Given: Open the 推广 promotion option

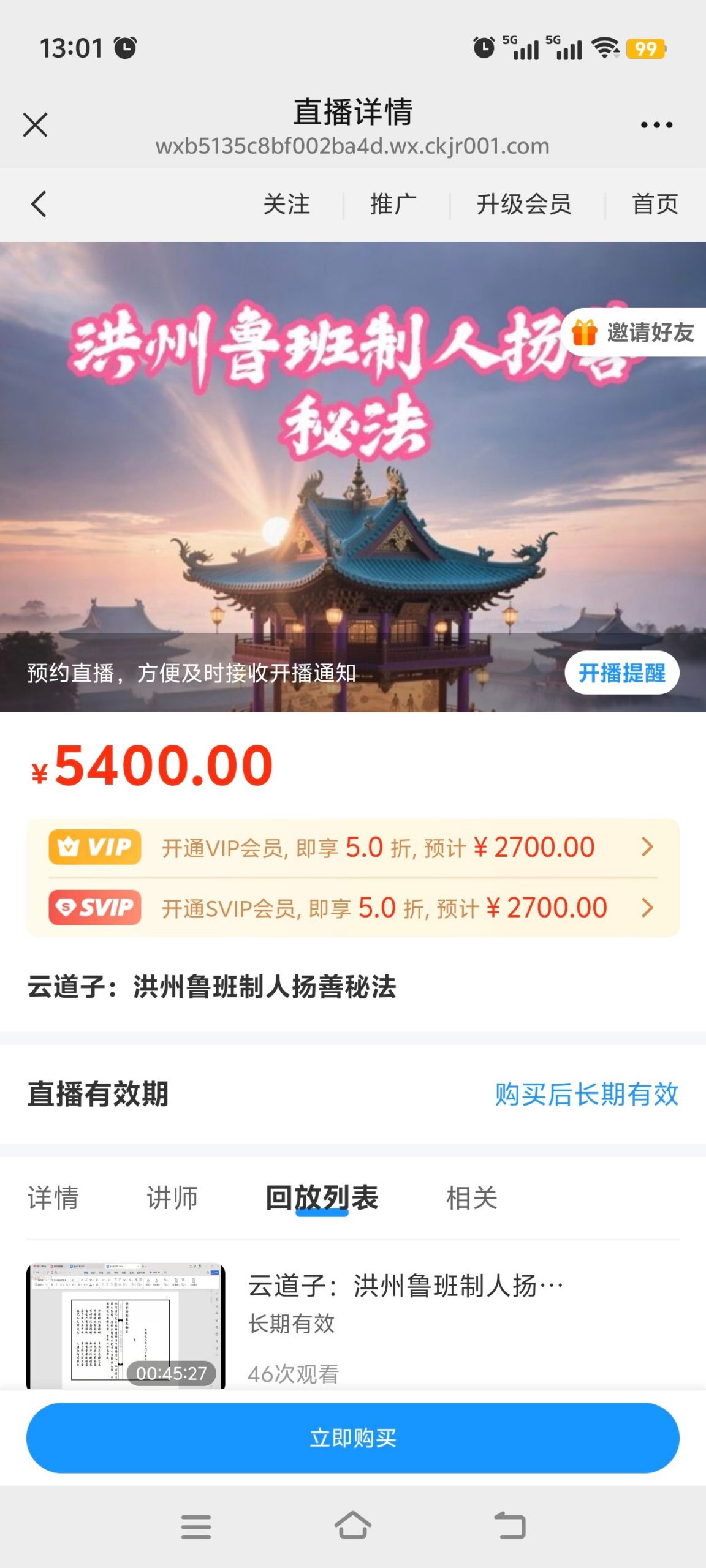Looking at the screenshot, I should coord(393,204).
